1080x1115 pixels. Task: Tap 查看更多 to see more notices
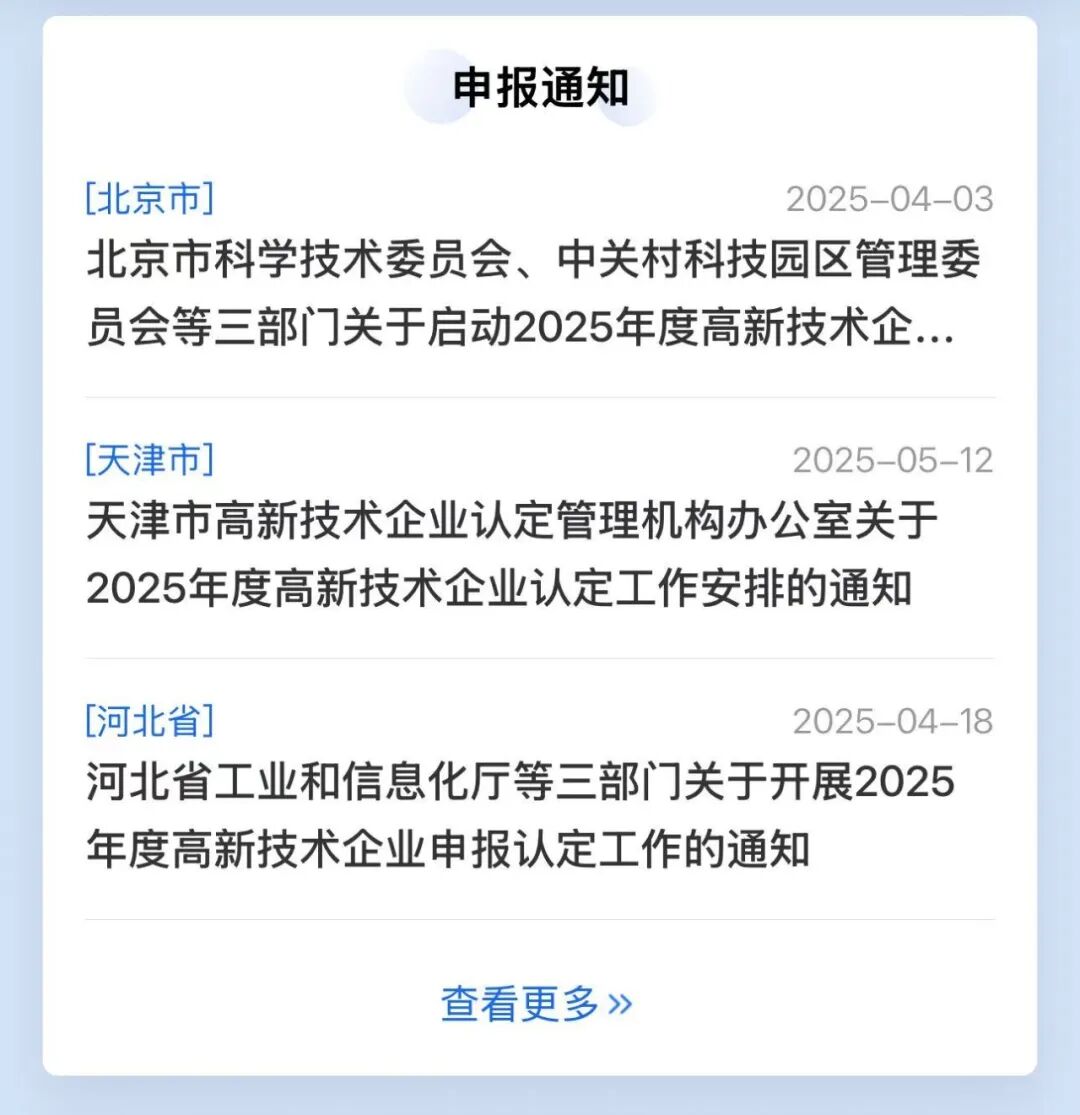[537, 1003]
